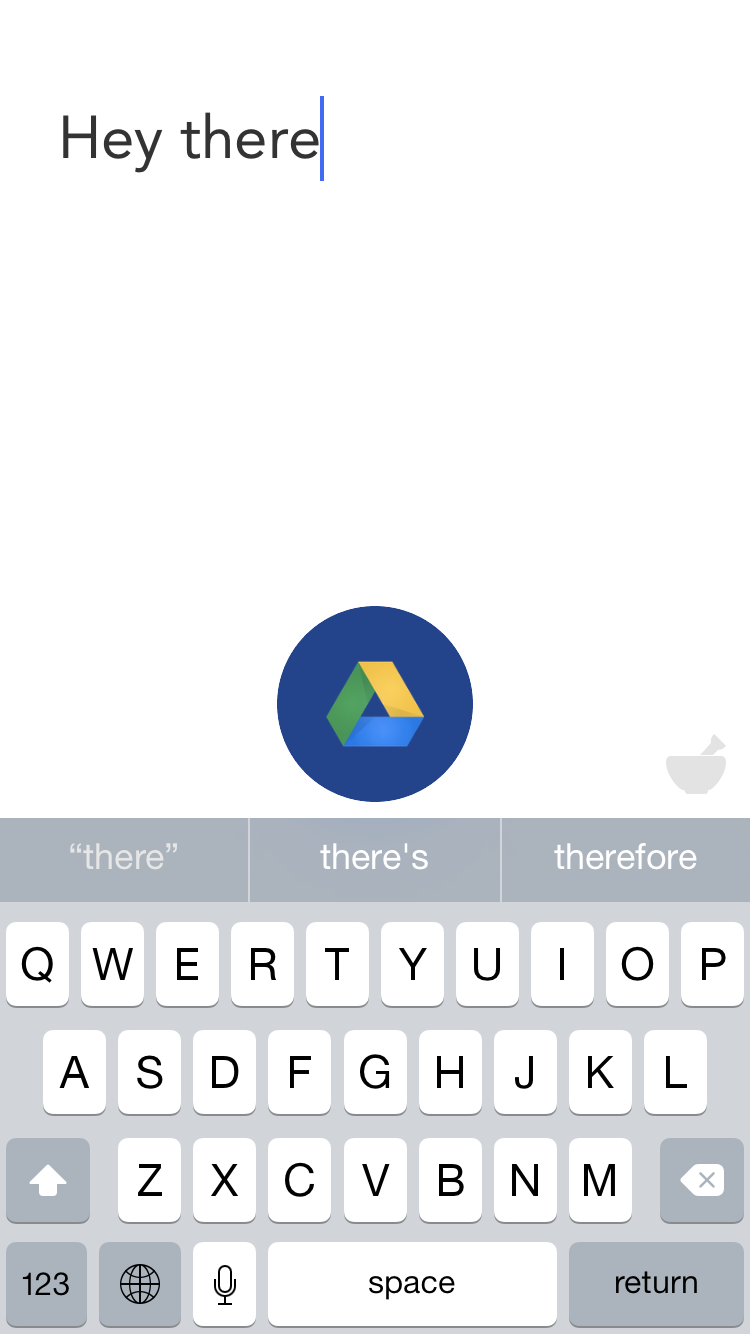Viewport: 750px width, 1334px height.
Task: Switch to the 123 number keyboard
Action: click(x=46, y=1284)
